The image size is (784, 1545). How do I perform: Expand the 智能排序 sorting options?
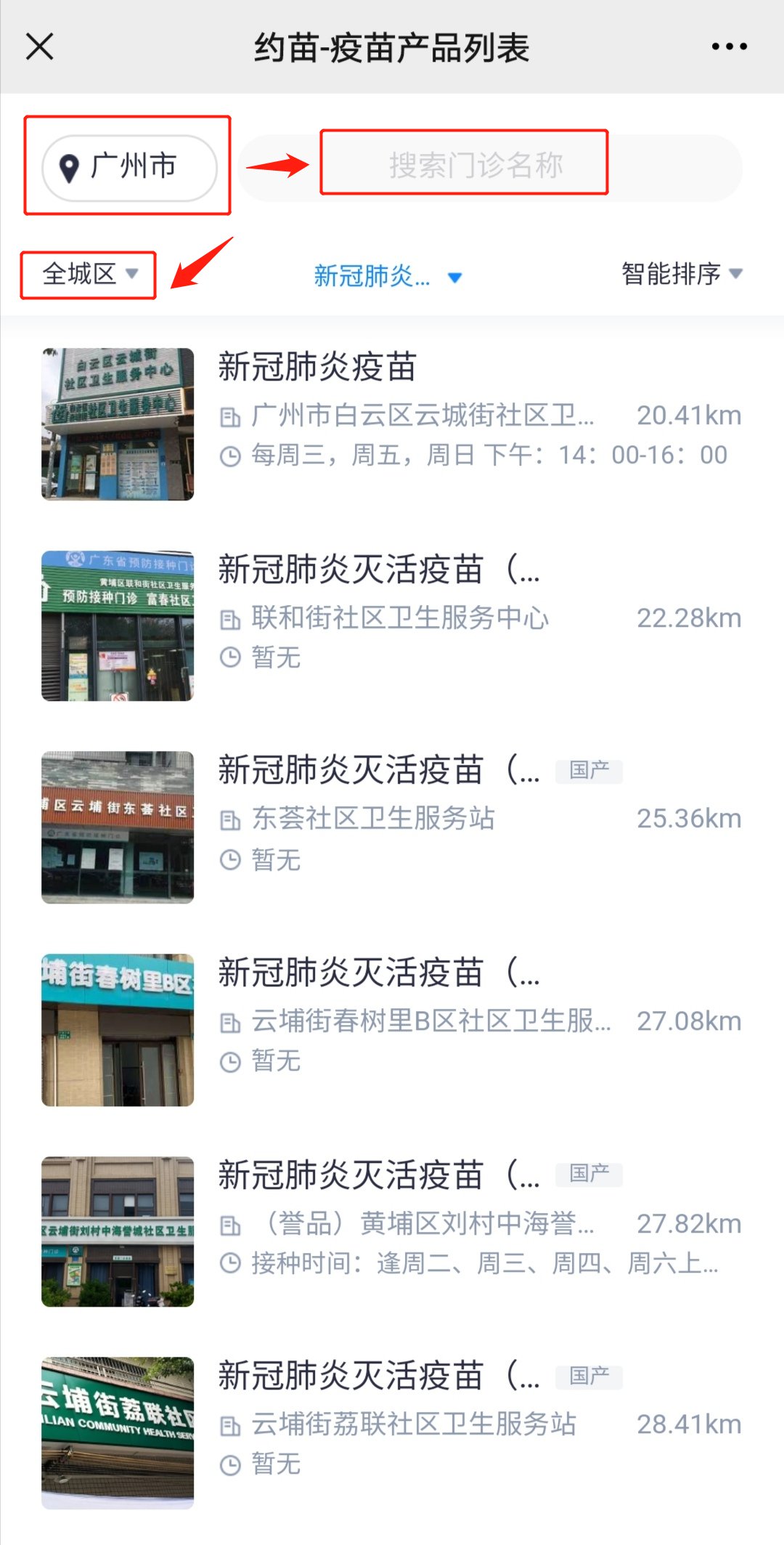point(681,275)
